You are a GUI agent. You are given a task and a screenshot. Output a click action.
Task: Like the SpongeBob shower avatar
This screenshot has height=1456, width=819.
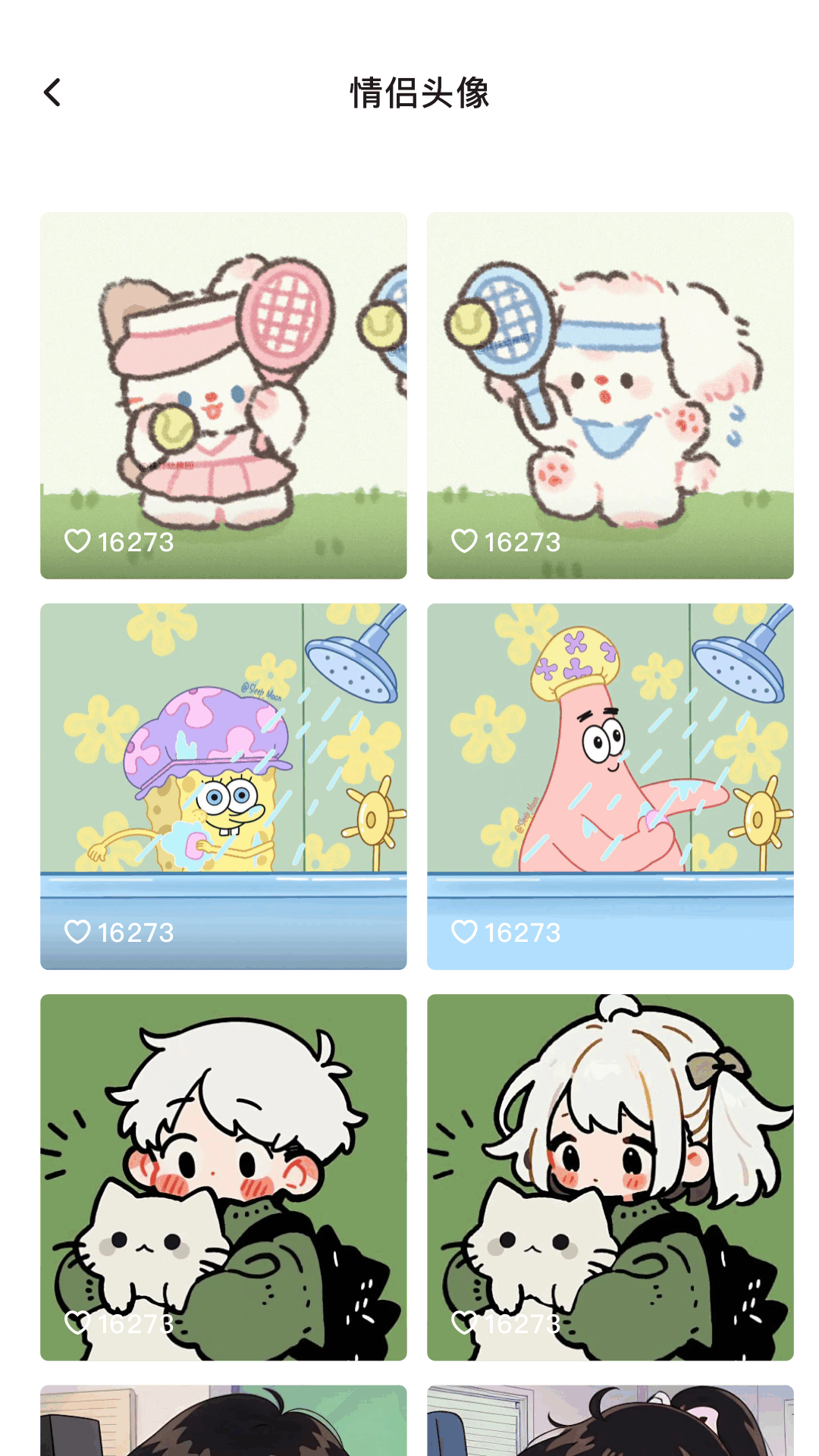77,931
